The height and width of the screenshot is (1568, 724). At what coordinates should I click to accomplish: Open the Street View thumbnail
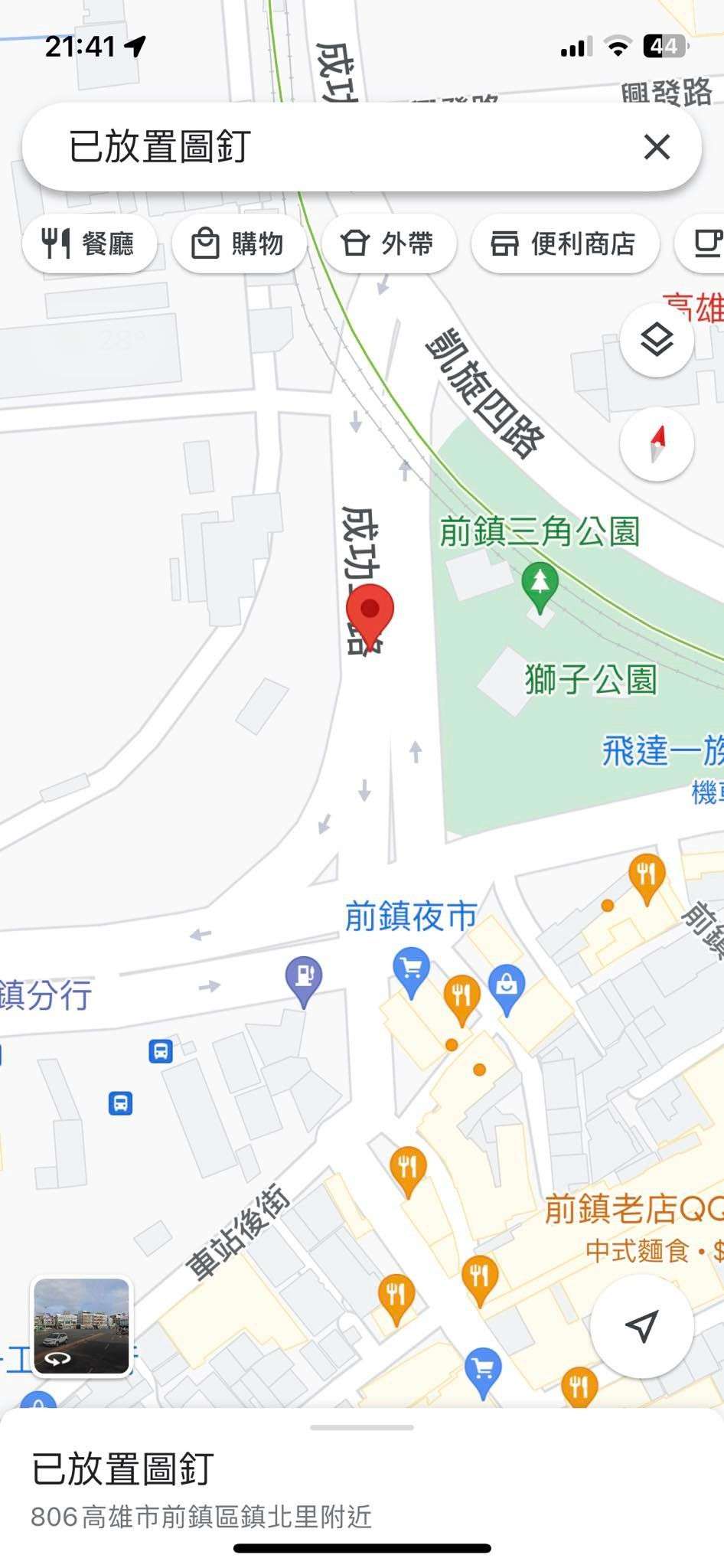(82, 1325)
